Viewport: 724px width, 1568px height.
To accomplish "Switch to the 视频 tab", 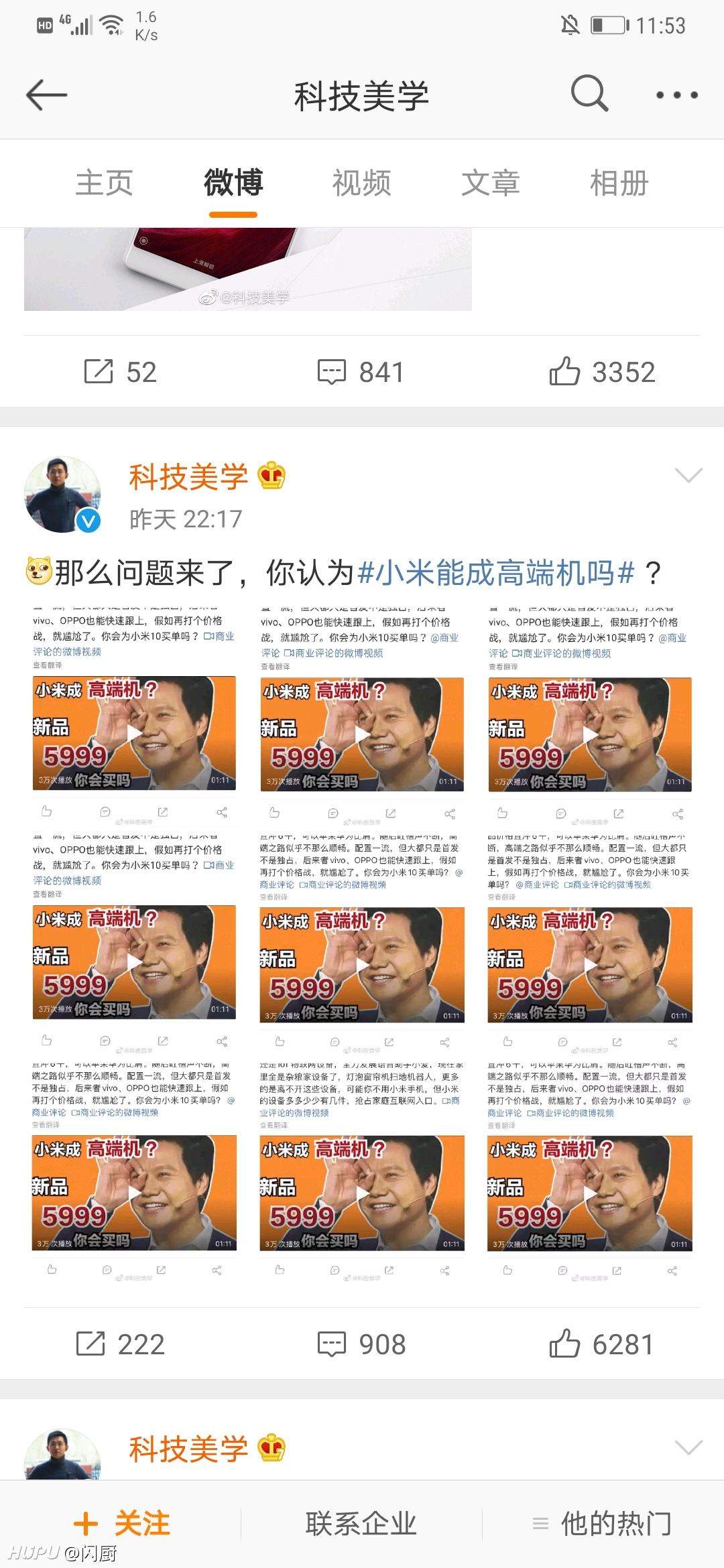I will [x=362, y=183].
